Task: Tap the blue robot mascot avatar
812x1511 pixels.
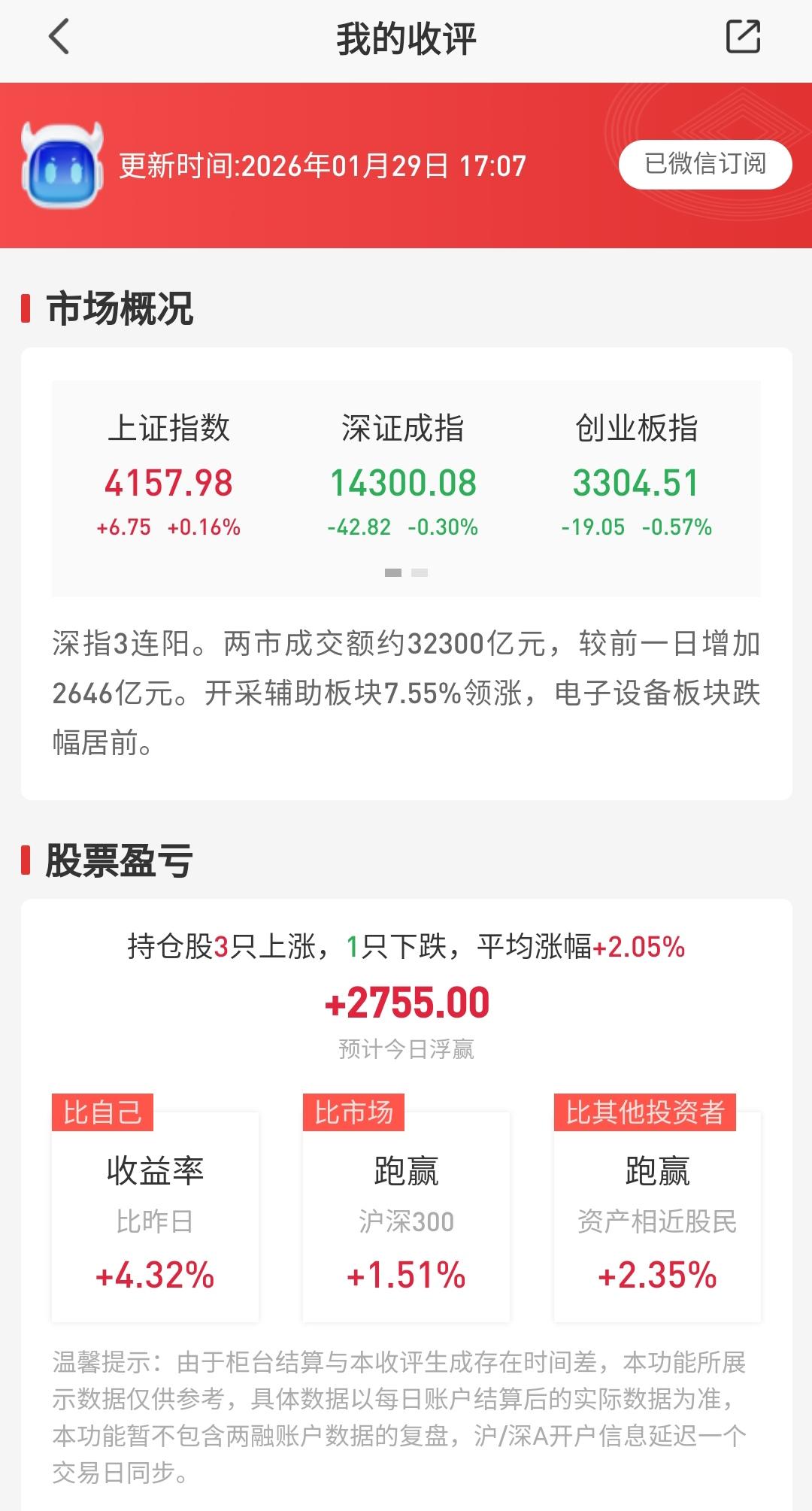Action: pyautogui.click(x=62, y=165)
